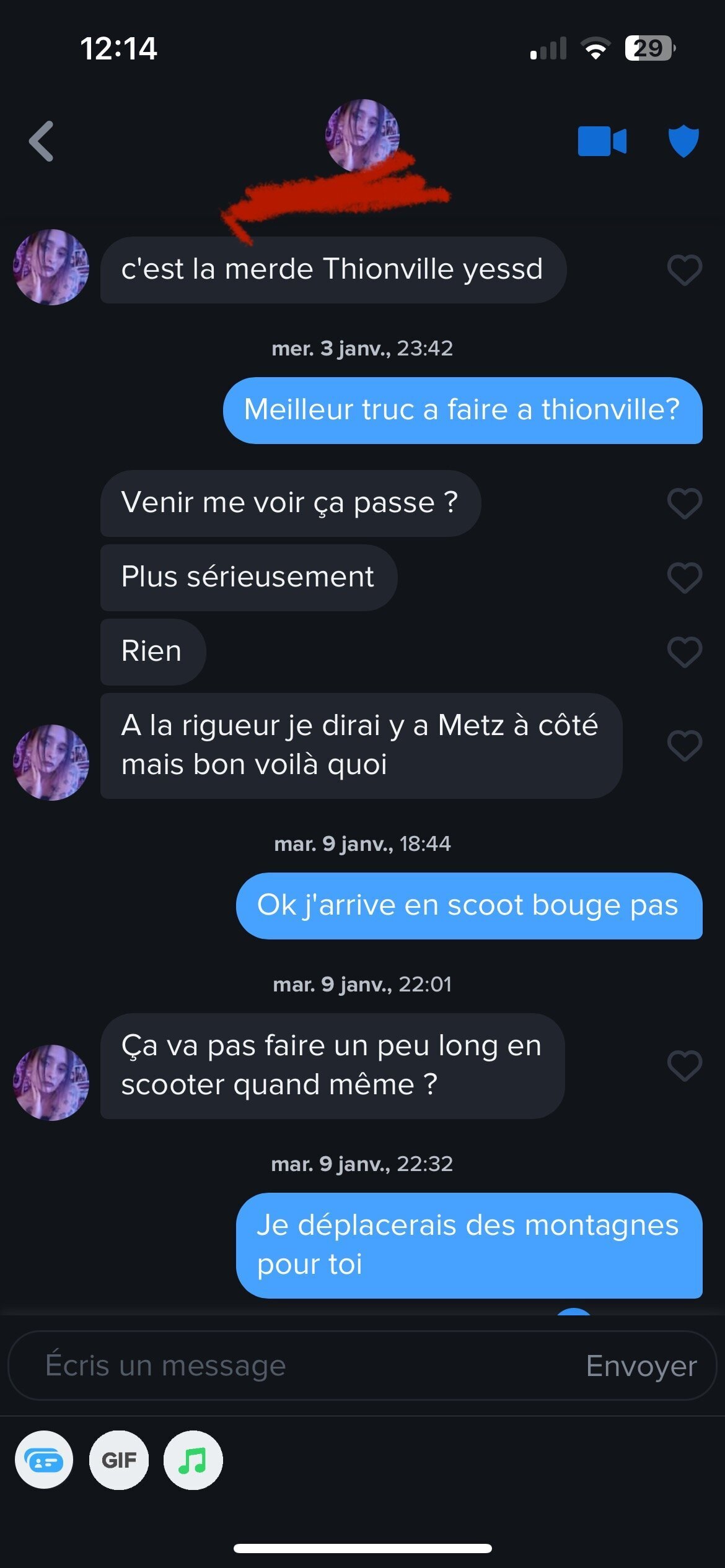Like the "Rien" message

click(684, 651)
